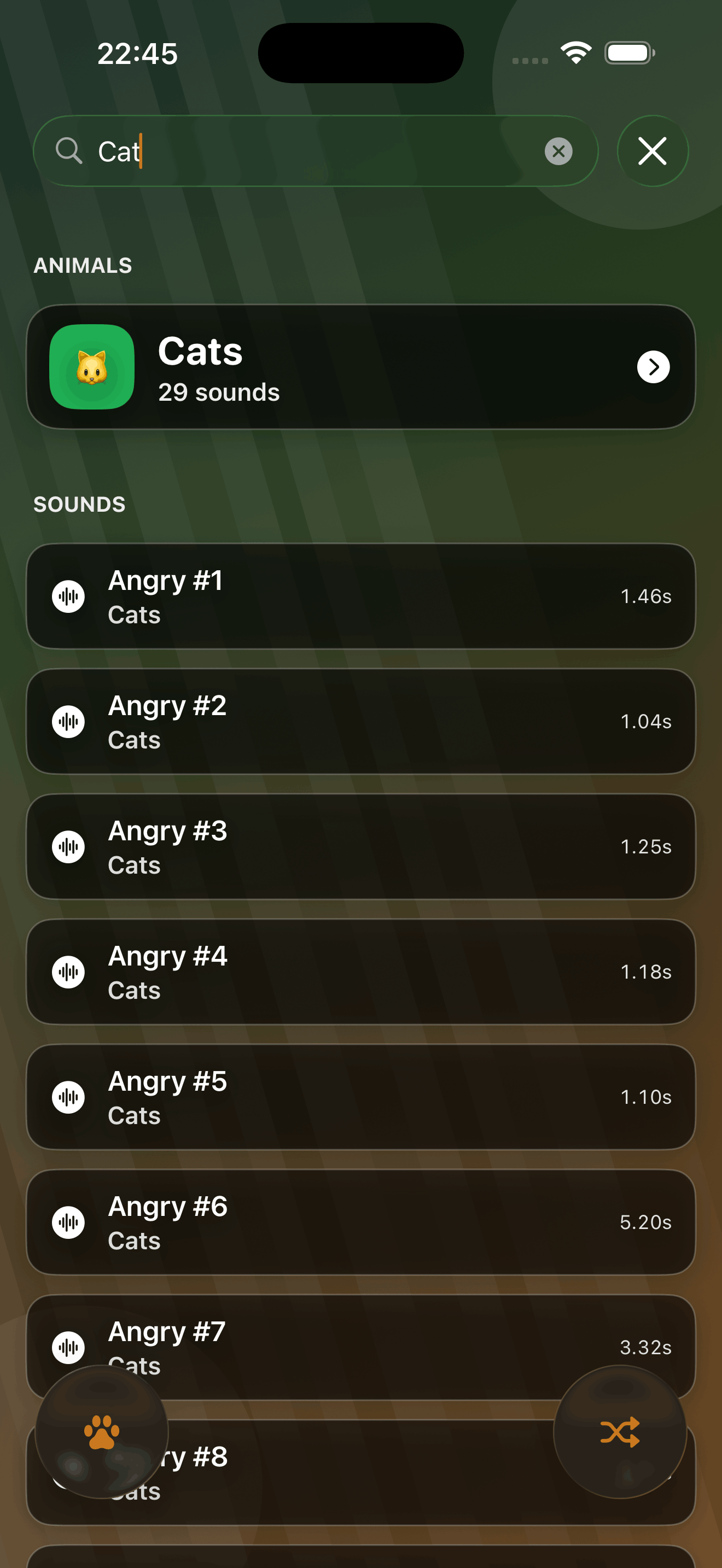Close the search with the circular X button

point(653,151)
